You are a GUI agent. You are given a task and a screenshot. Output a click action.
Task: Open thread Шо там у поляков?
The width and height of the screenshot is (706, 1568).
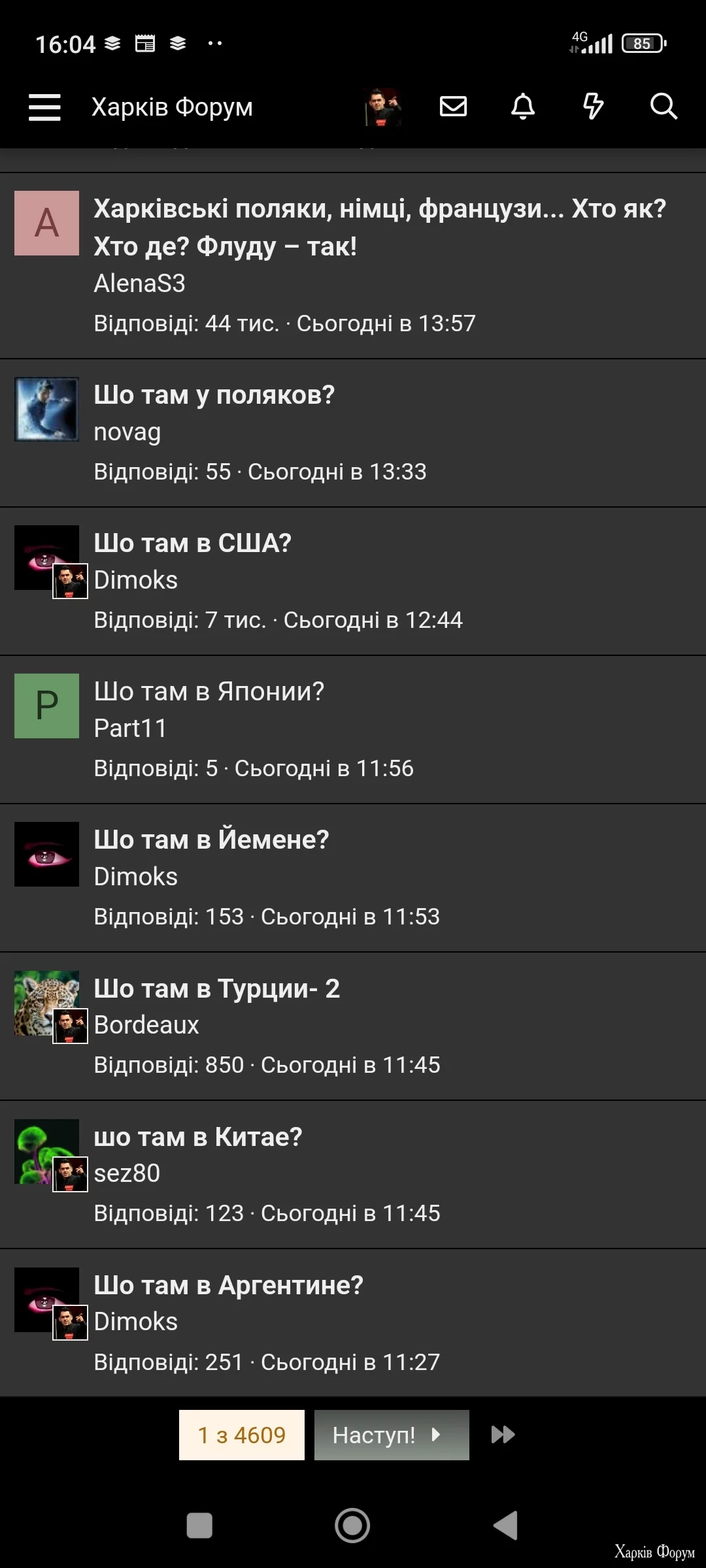tap(214, 395)
